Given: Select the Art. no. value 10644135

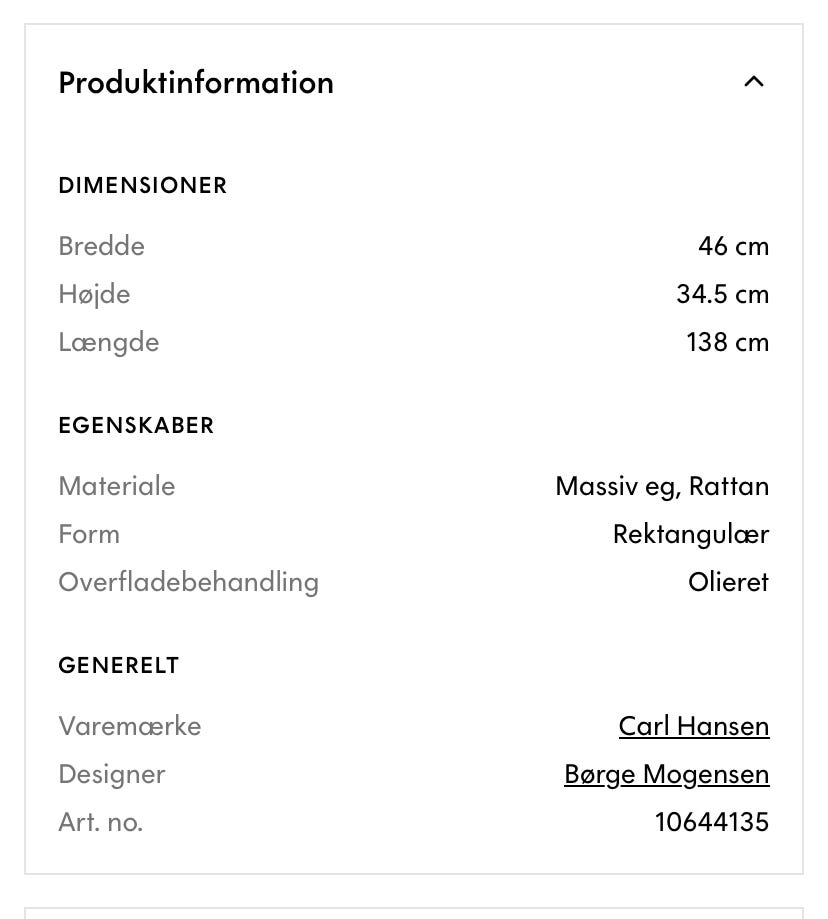Looking at the screenshot, I should click(x=711, y=820).
